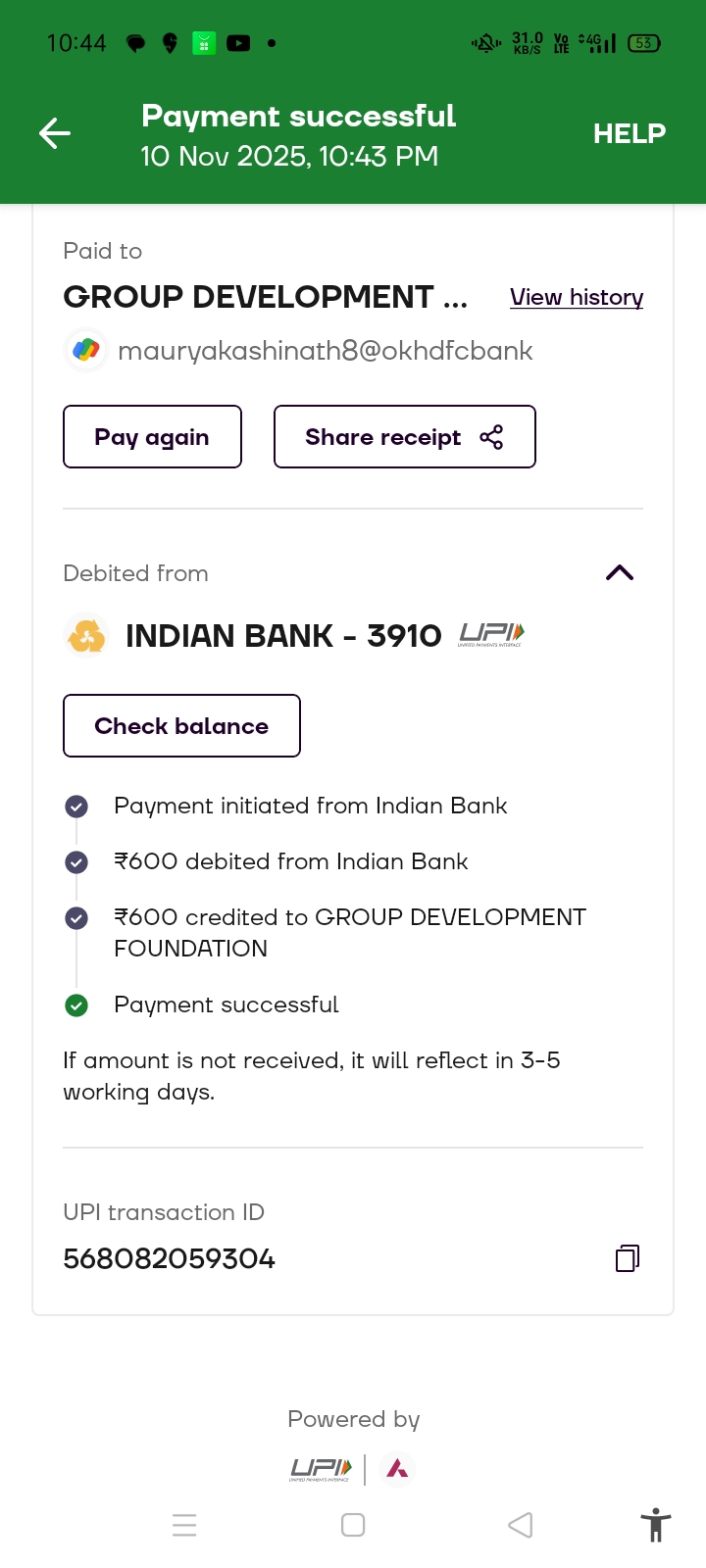
Task: Check balance of Indian Bank account
Action: coord(181,726)
